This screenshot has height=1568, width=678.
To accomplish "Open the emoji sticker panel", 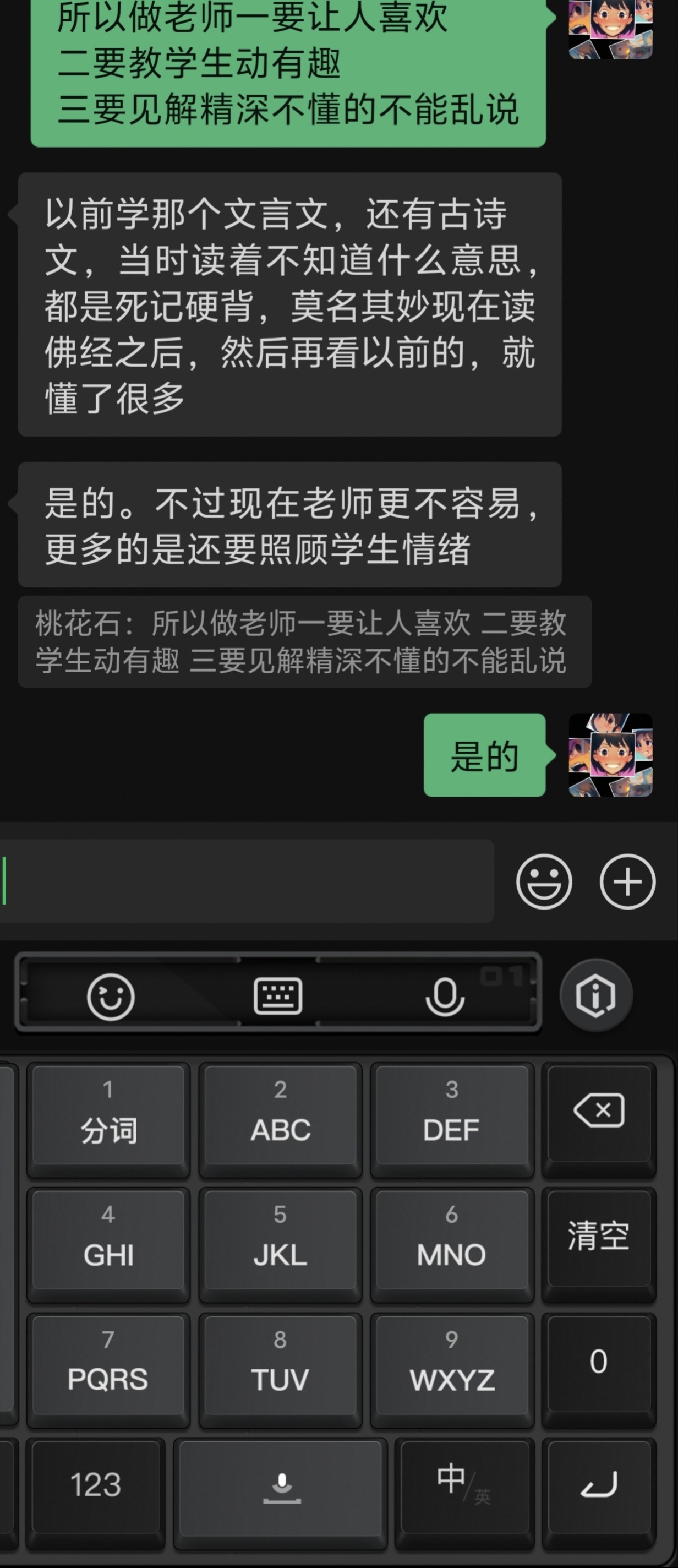I will point(544,881).
